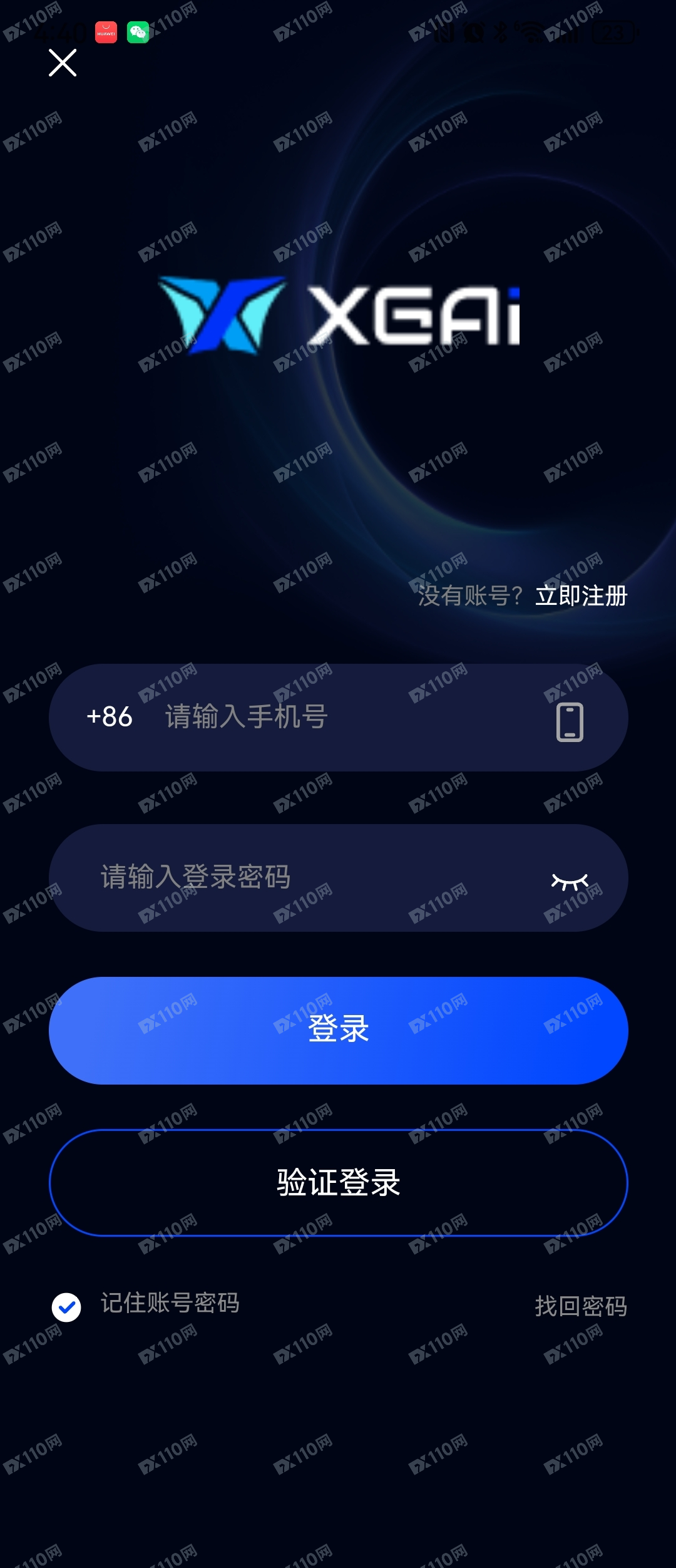Choose 验证登录 verification login

338,1183
